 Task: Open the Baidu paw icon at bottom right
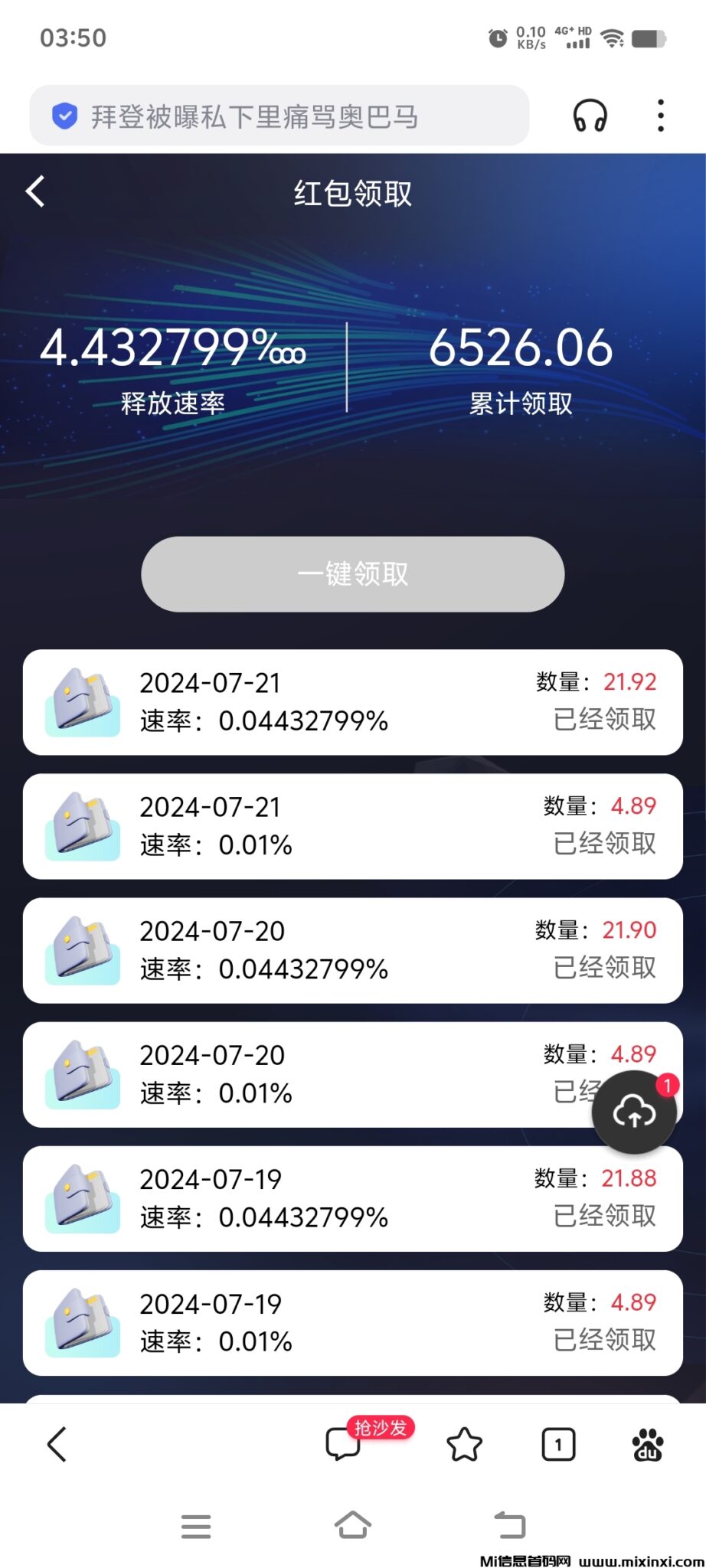(x=648, y=1445)
